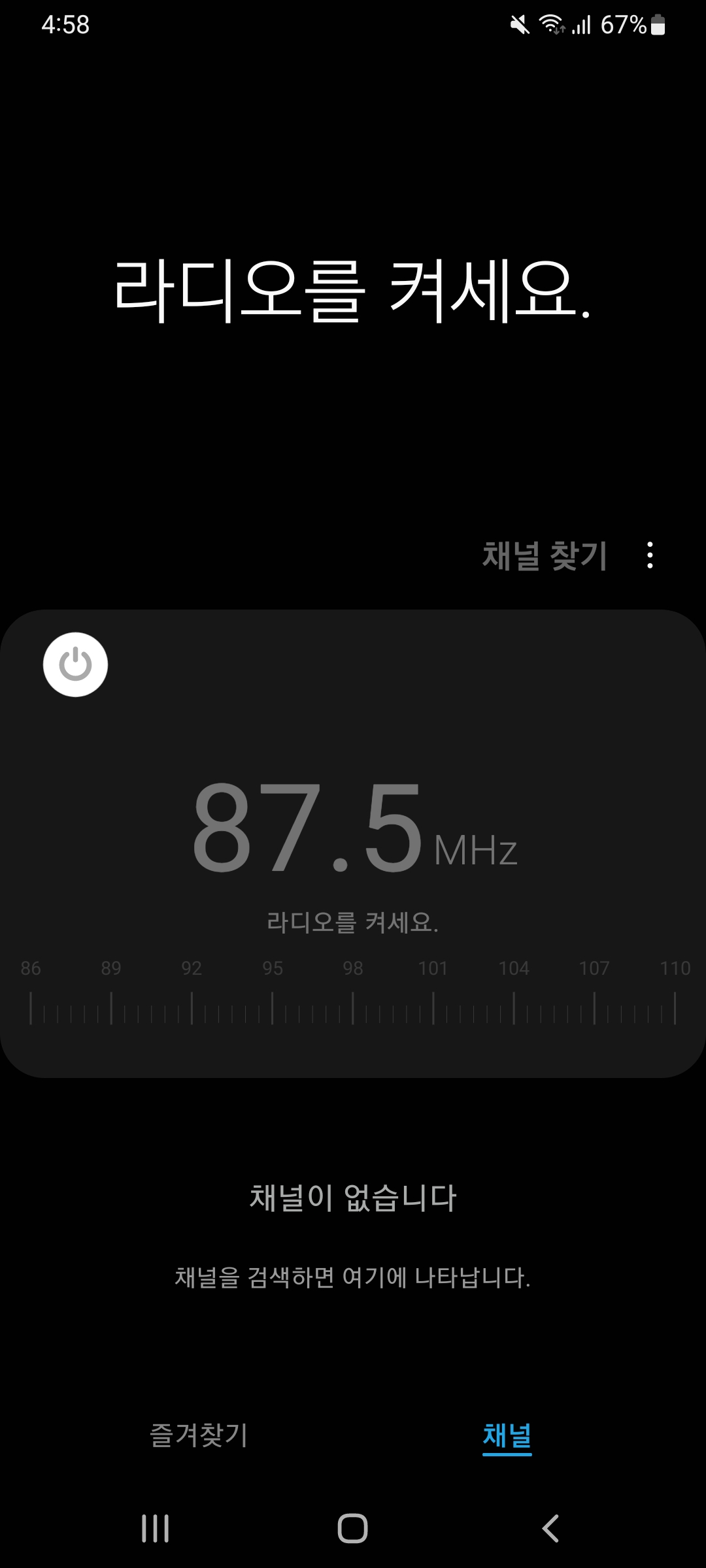Switch to the 즐겨찾기 tab
The image size is (706, 1568).
pyautogui.click(x=199, y=1435)
